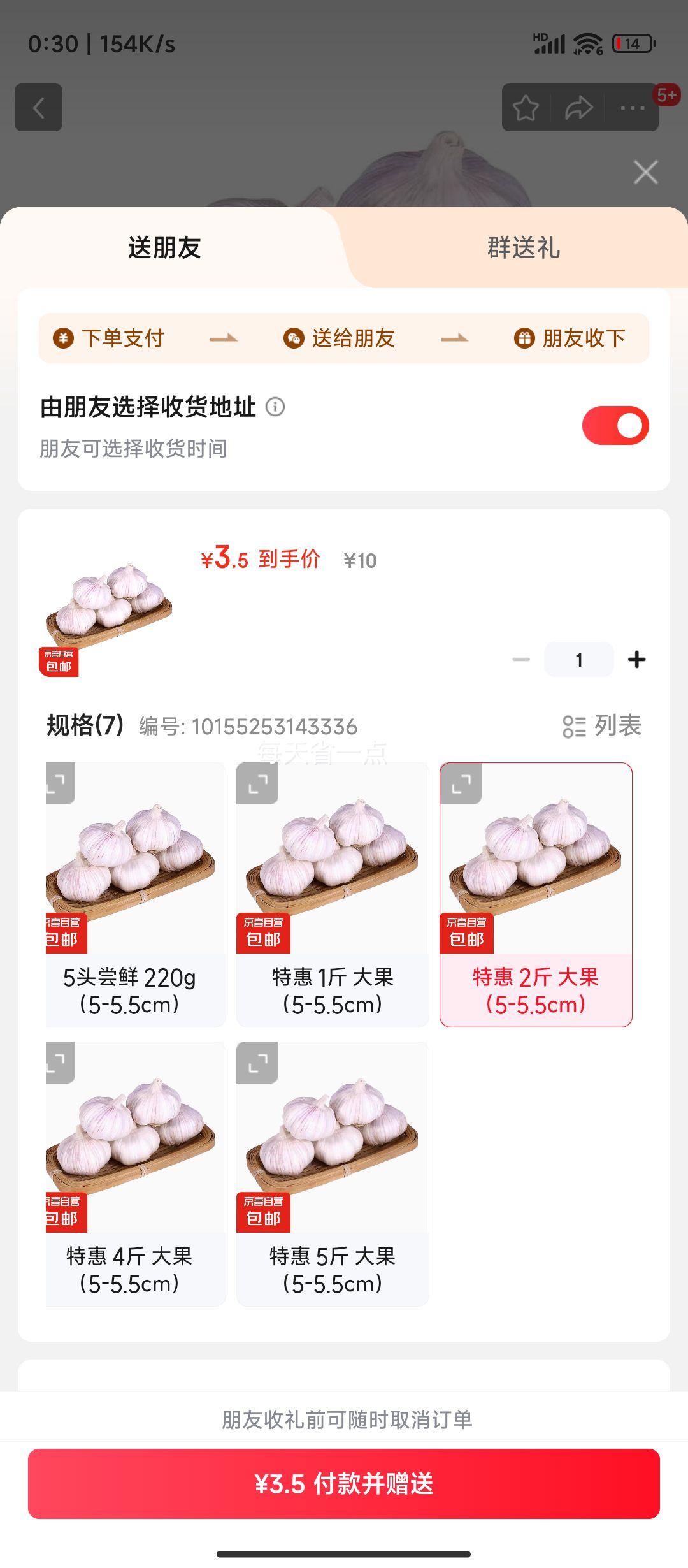
Task: Choose the 5头尝鲜 220g spec
Action: 135,990
